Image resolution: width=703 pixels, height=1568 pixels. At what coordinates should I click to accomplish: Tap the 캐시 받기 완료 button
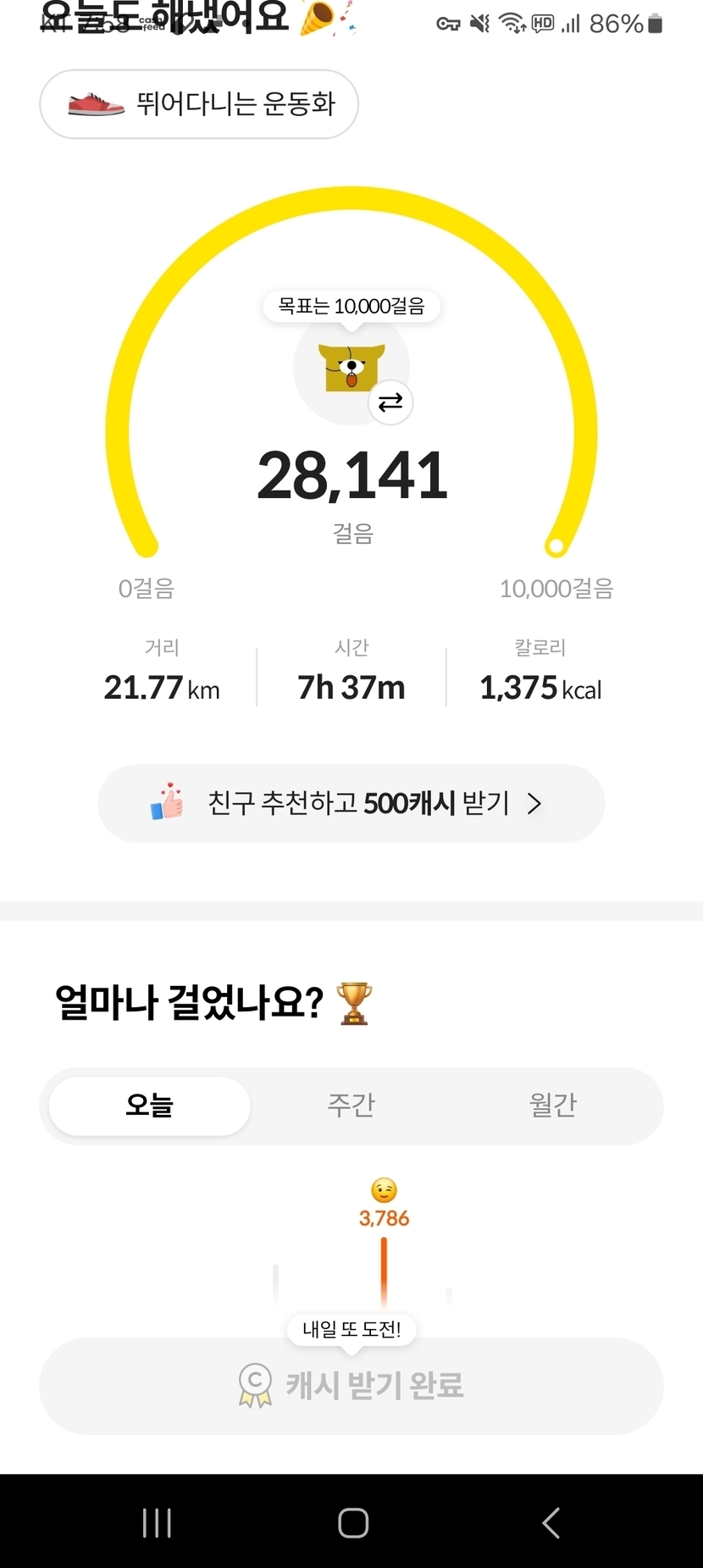[351, 1386]
